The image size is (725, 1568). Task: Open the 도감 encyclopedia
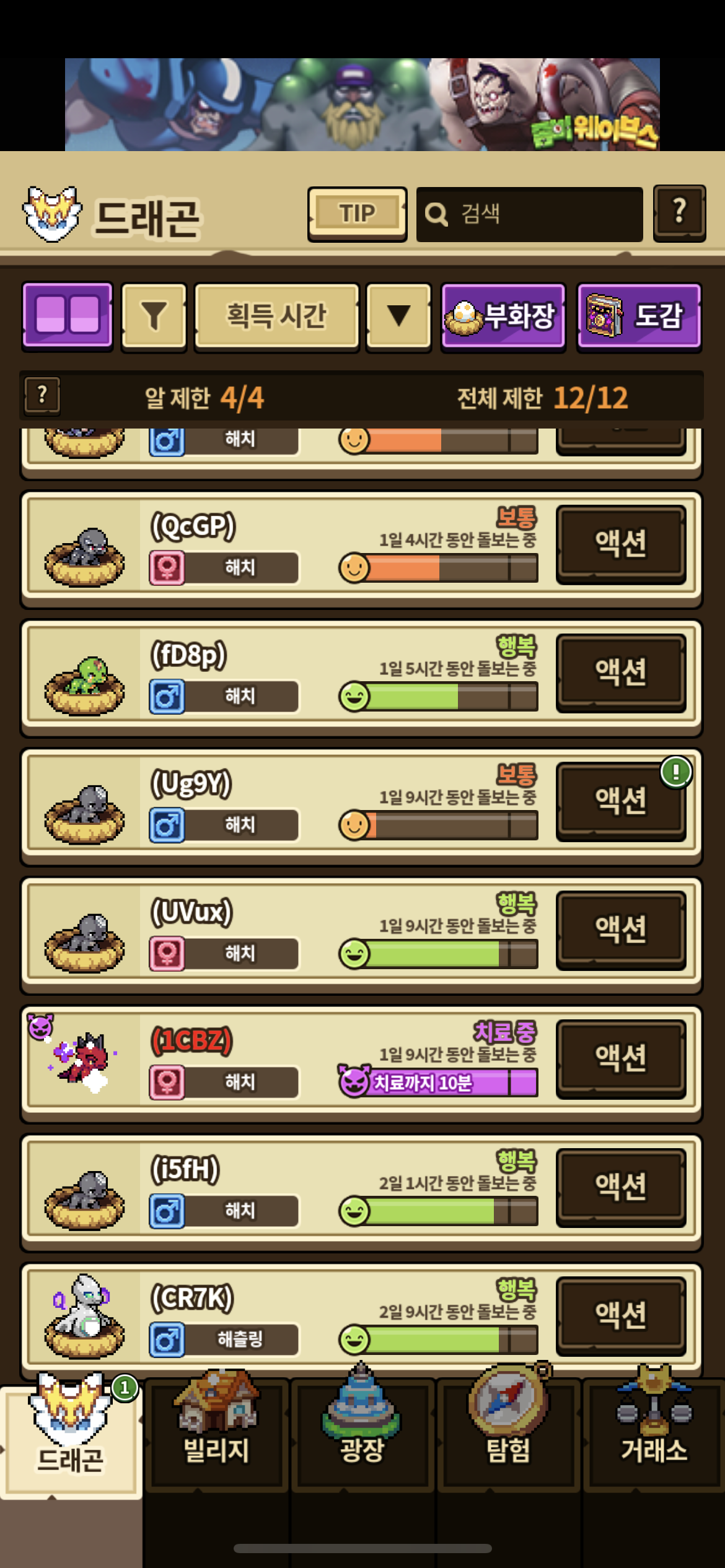pyautogui.click(x=639, y=317)
